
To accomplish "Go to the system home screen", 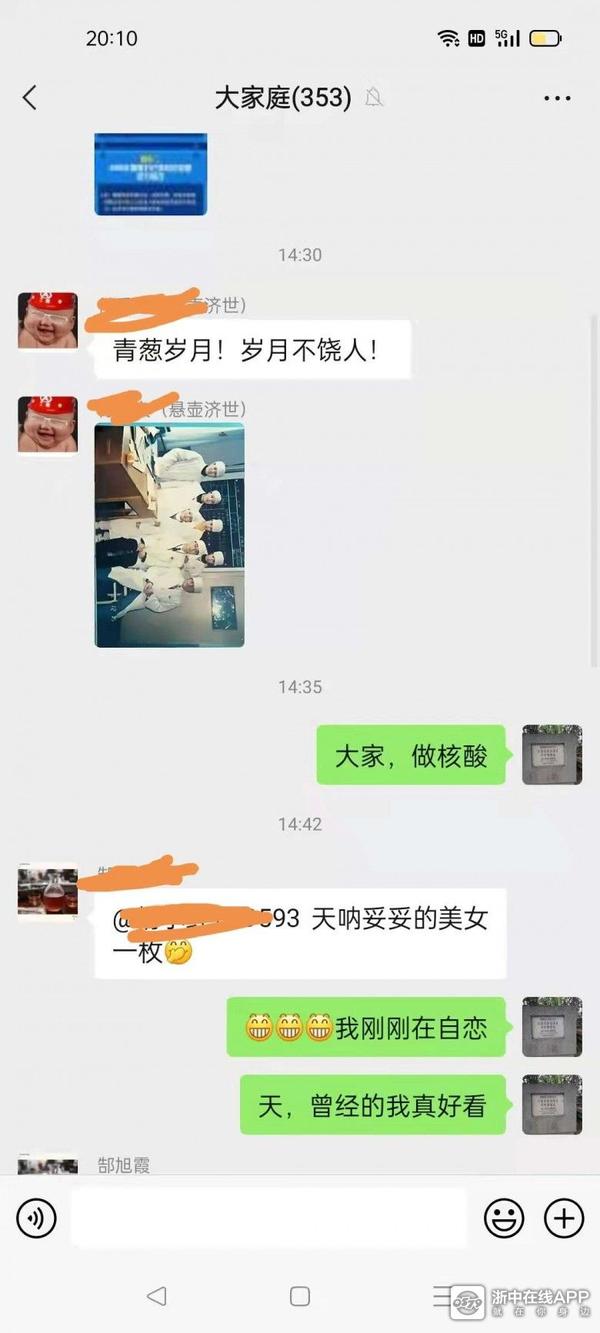I will point(300,1296).
